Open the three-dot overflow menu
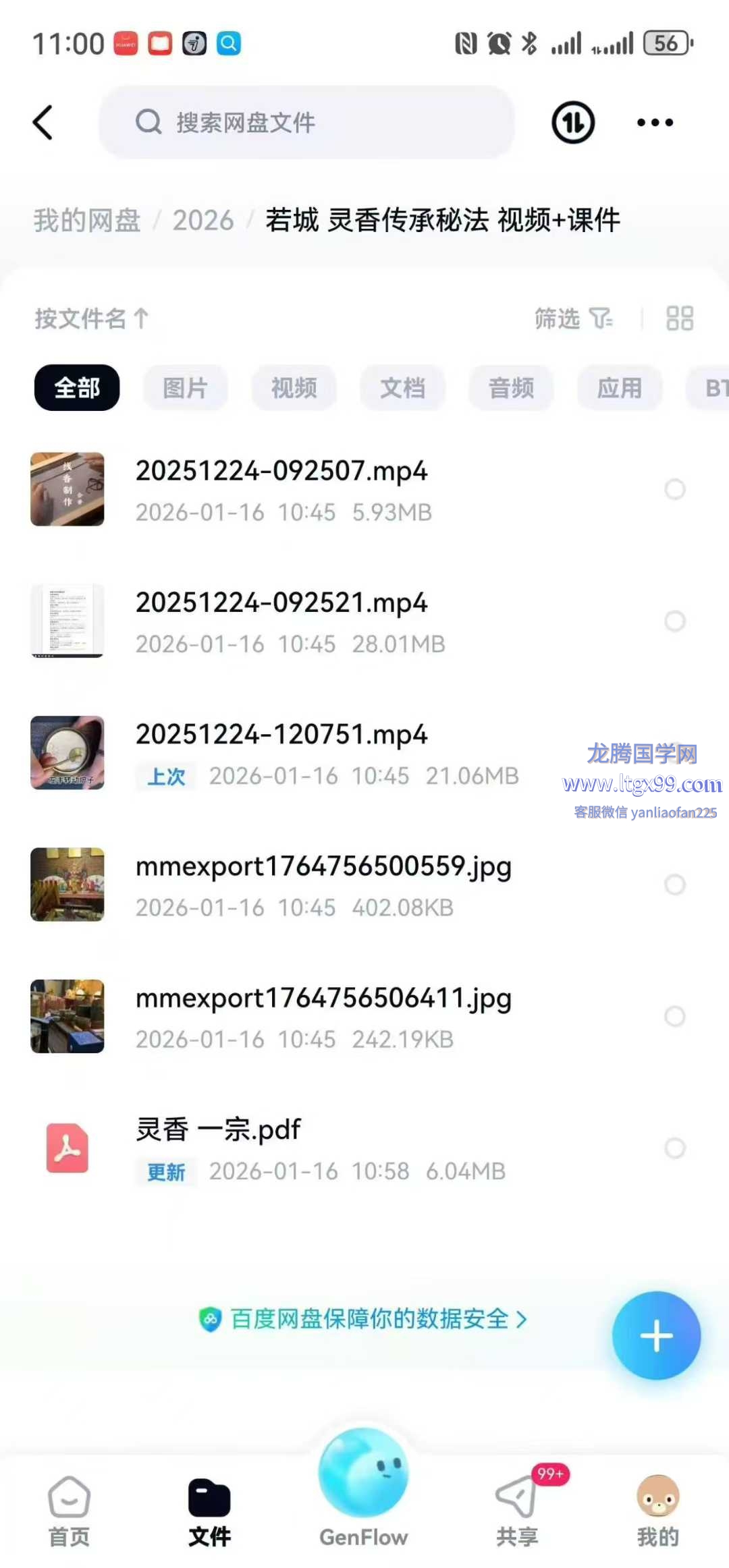The width and height of the screenshot is (729, 1568). [655, 123]
